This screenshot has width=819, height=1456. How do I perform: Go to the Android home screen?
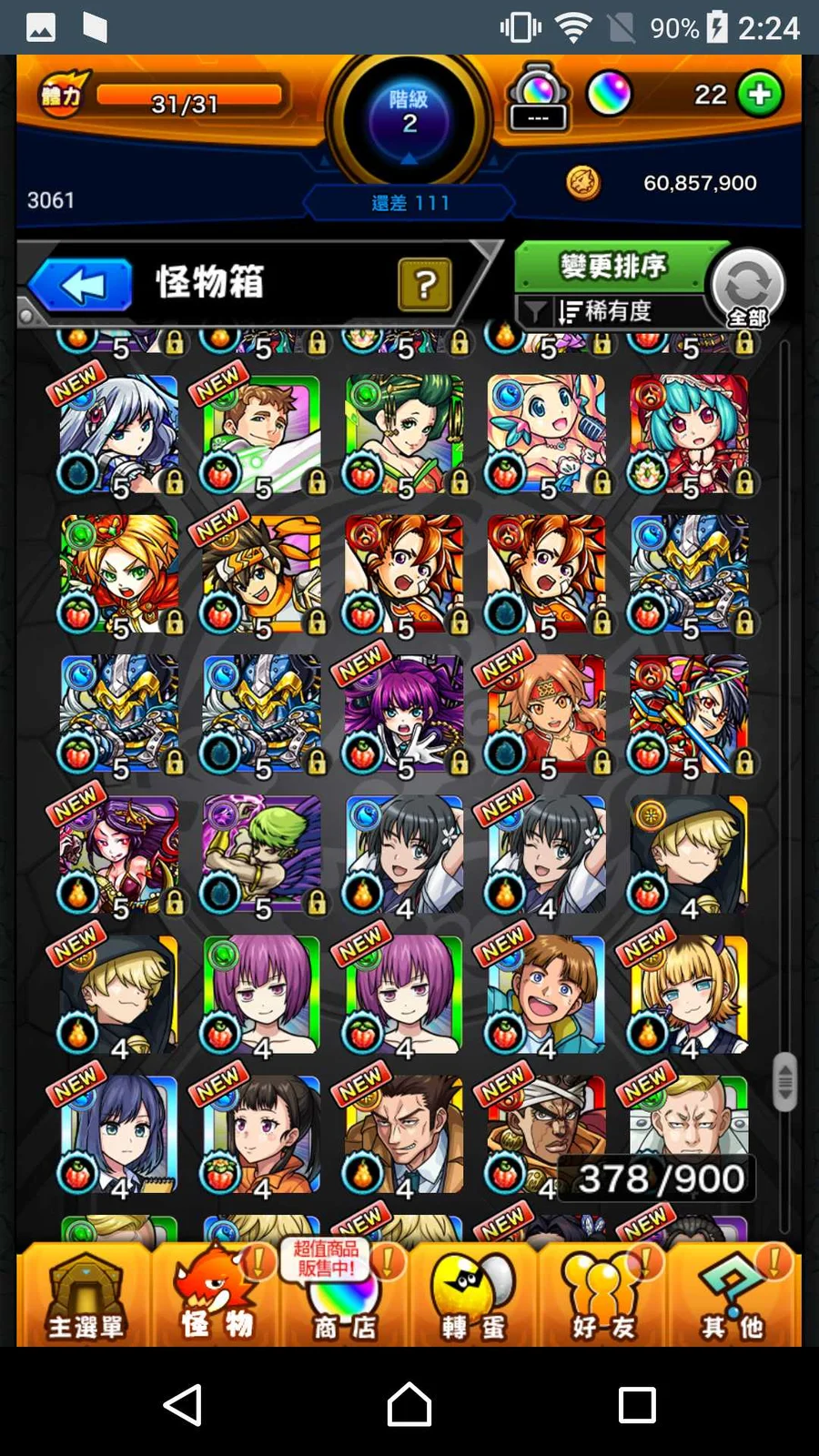tap(409, 1405)
